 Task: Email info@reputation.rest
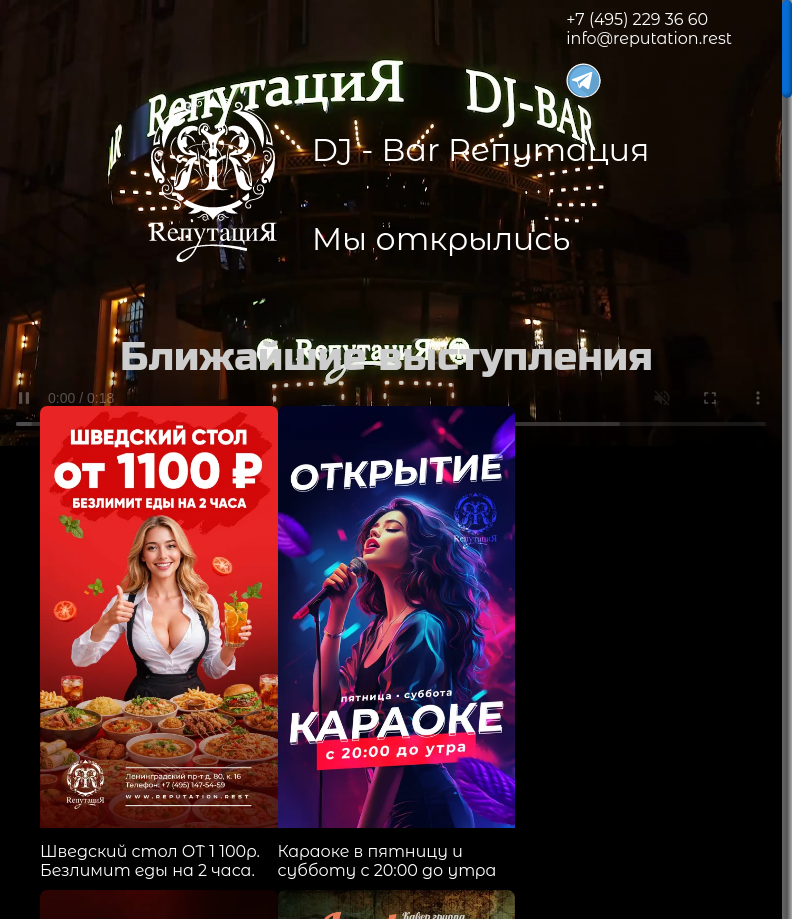click(648, 38)
